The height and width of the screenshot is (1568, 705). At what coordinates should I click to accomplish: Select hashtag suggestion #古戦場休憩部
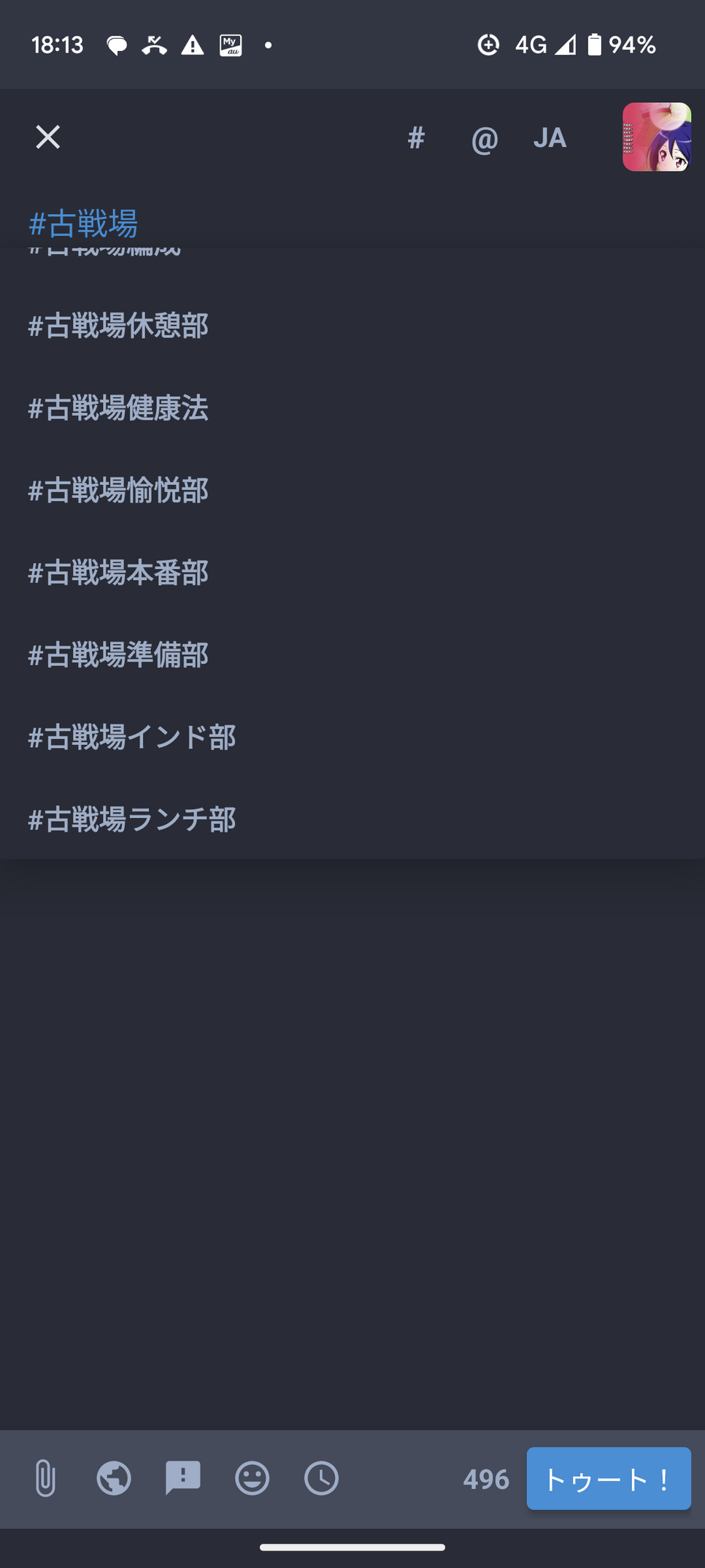pyautogui.click(x=118, y=326)
